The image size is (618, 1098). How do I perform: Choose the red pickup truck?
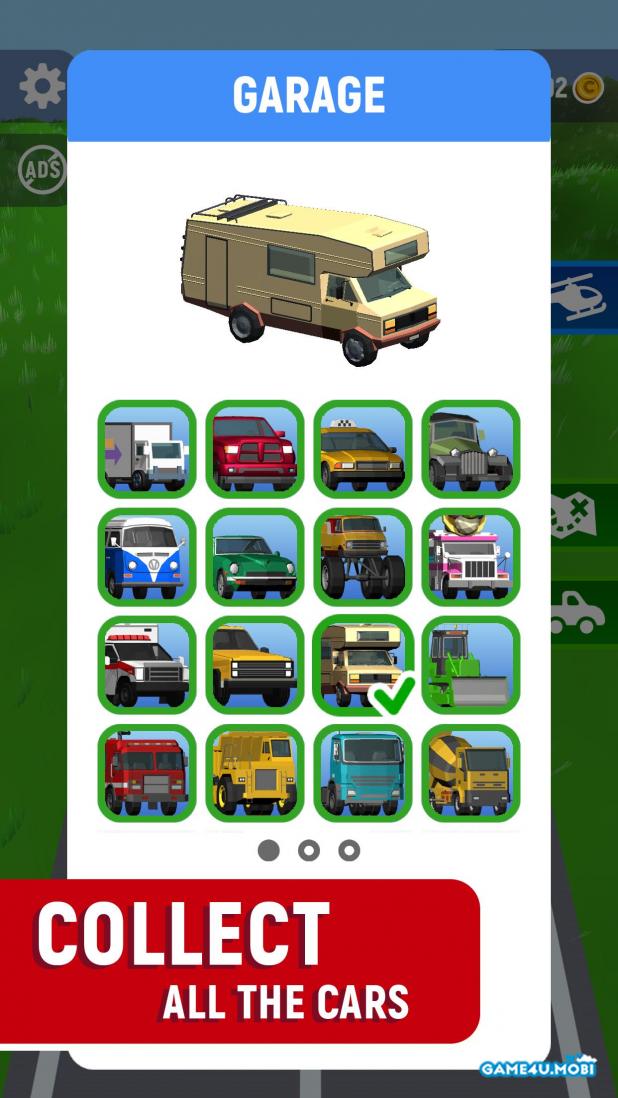click(255, 449)
